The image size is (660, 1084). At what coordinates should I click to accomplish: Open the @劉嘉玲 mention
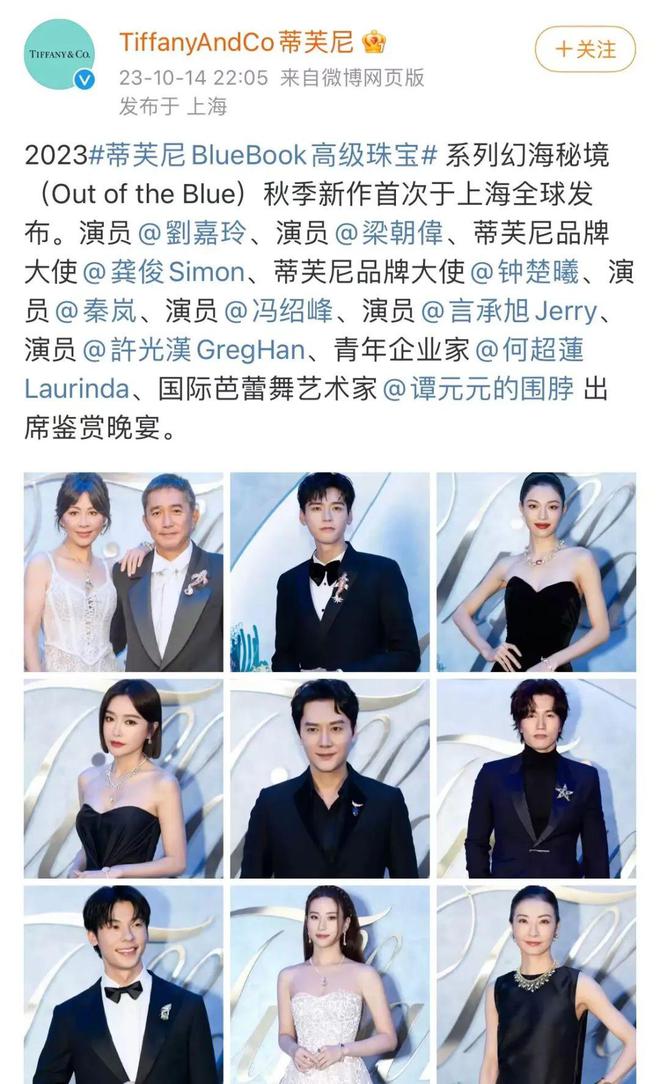coord(191,233)
